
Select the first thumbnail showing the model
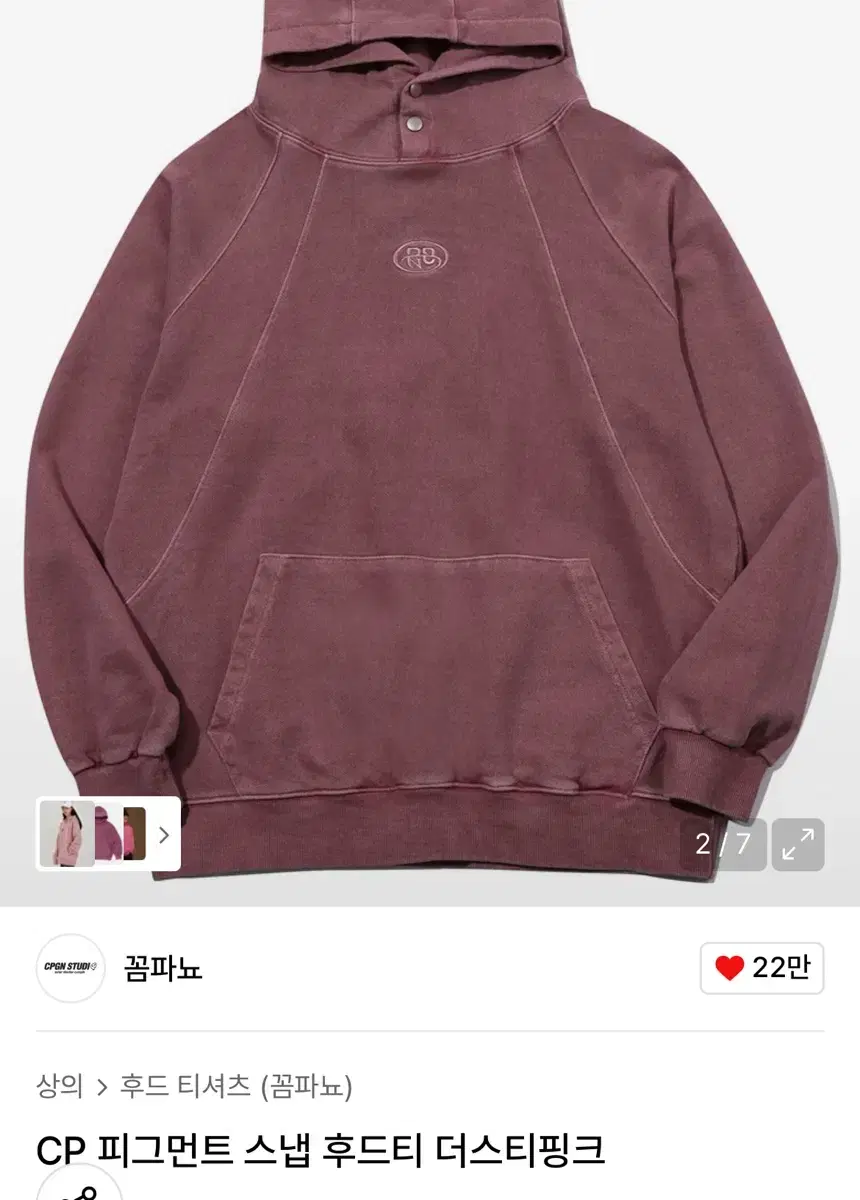coord(66,835)
